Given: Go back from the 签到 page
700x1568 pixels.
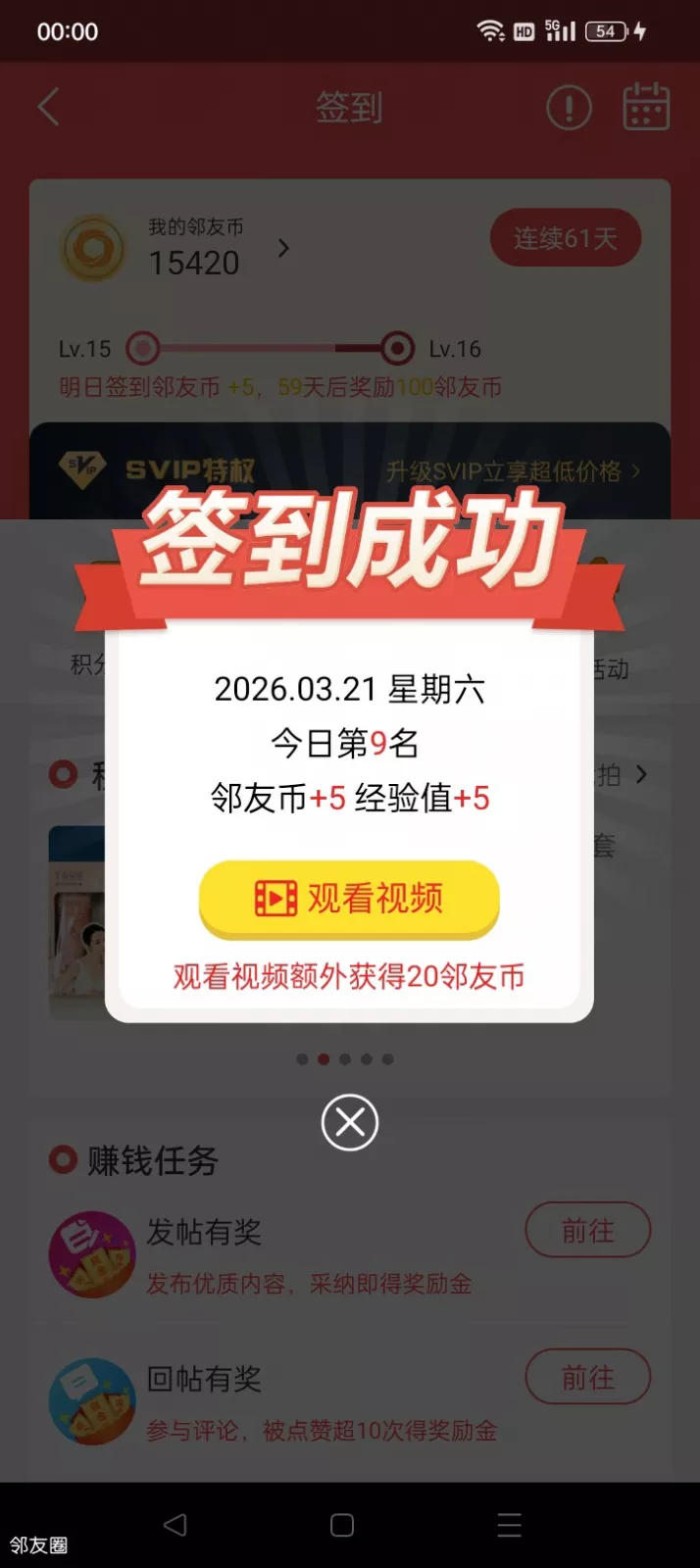Looking at the screenshot, I should pos(49,107).
